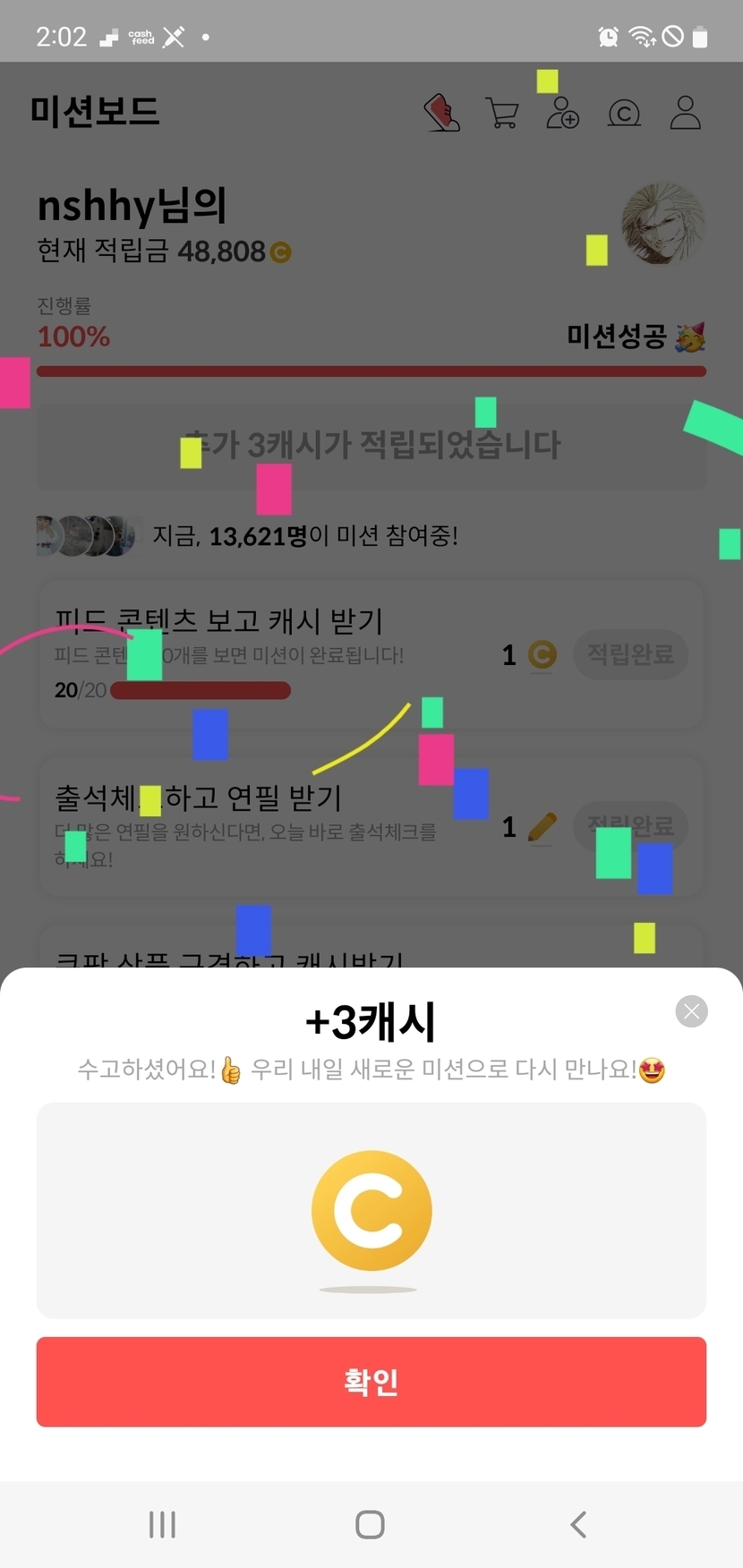The width and height of the screenshot is (743, 1568).
Task: Go to the phone's home screen
Action: (x=370, y=1524)
